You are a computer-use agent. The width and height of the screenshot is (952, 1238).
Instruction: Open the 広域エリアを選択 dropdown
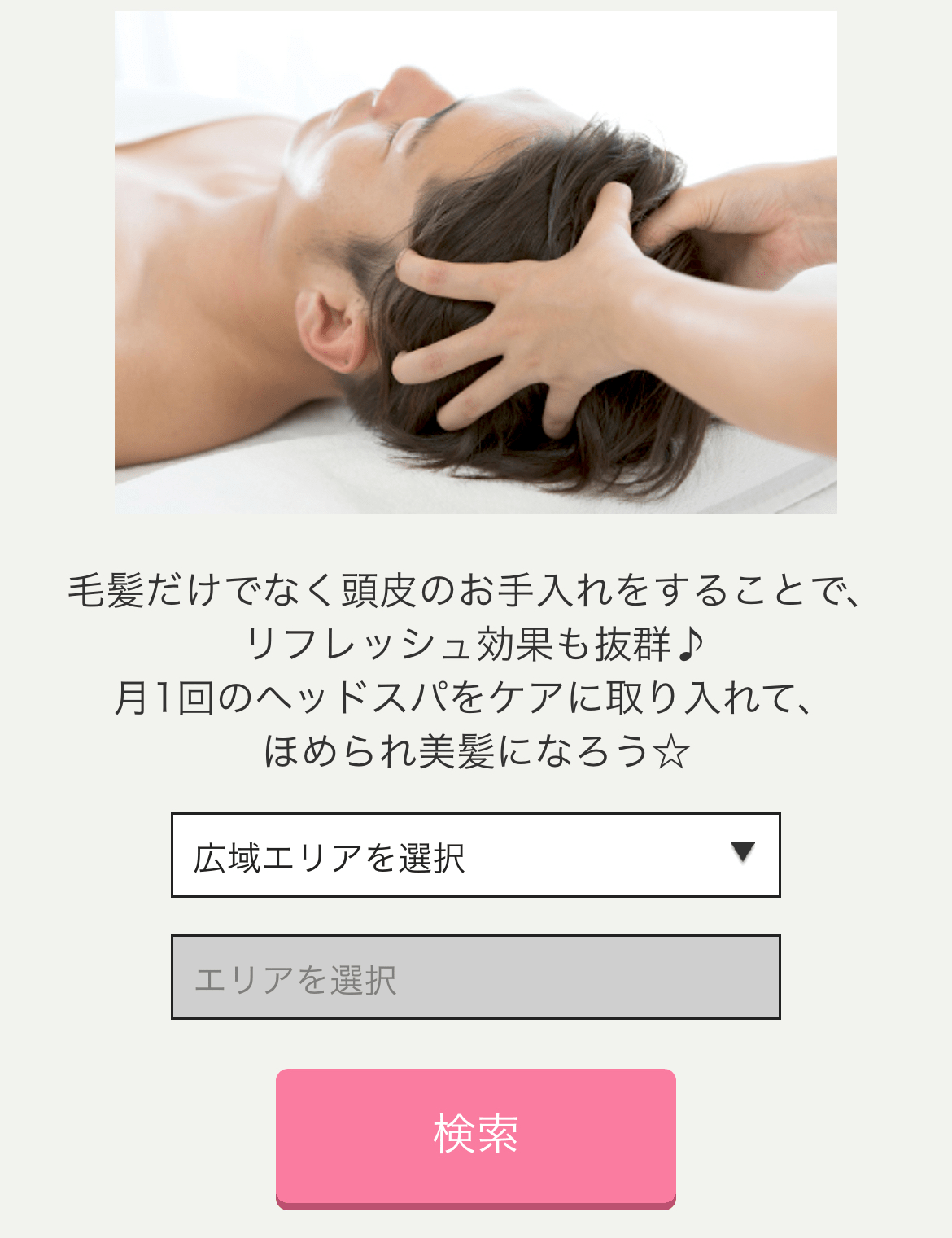pos(475,855)
